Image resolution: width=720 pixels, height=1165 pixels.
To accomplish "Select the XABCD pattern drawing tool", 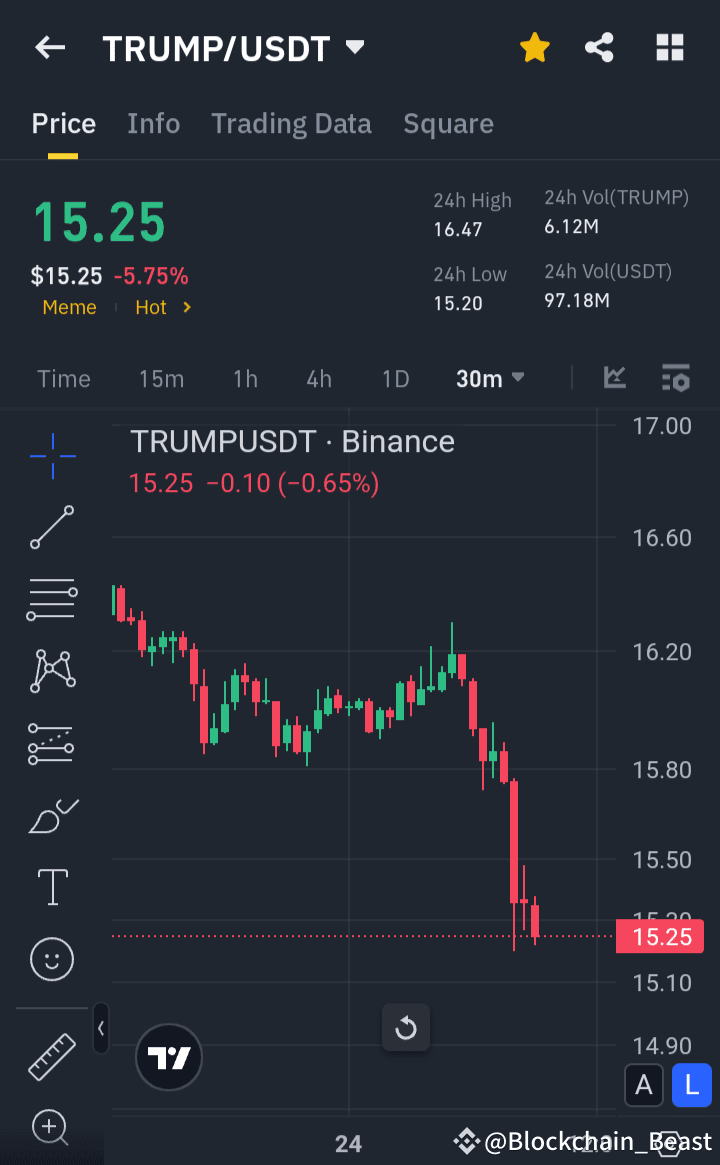I will [51, 670].
